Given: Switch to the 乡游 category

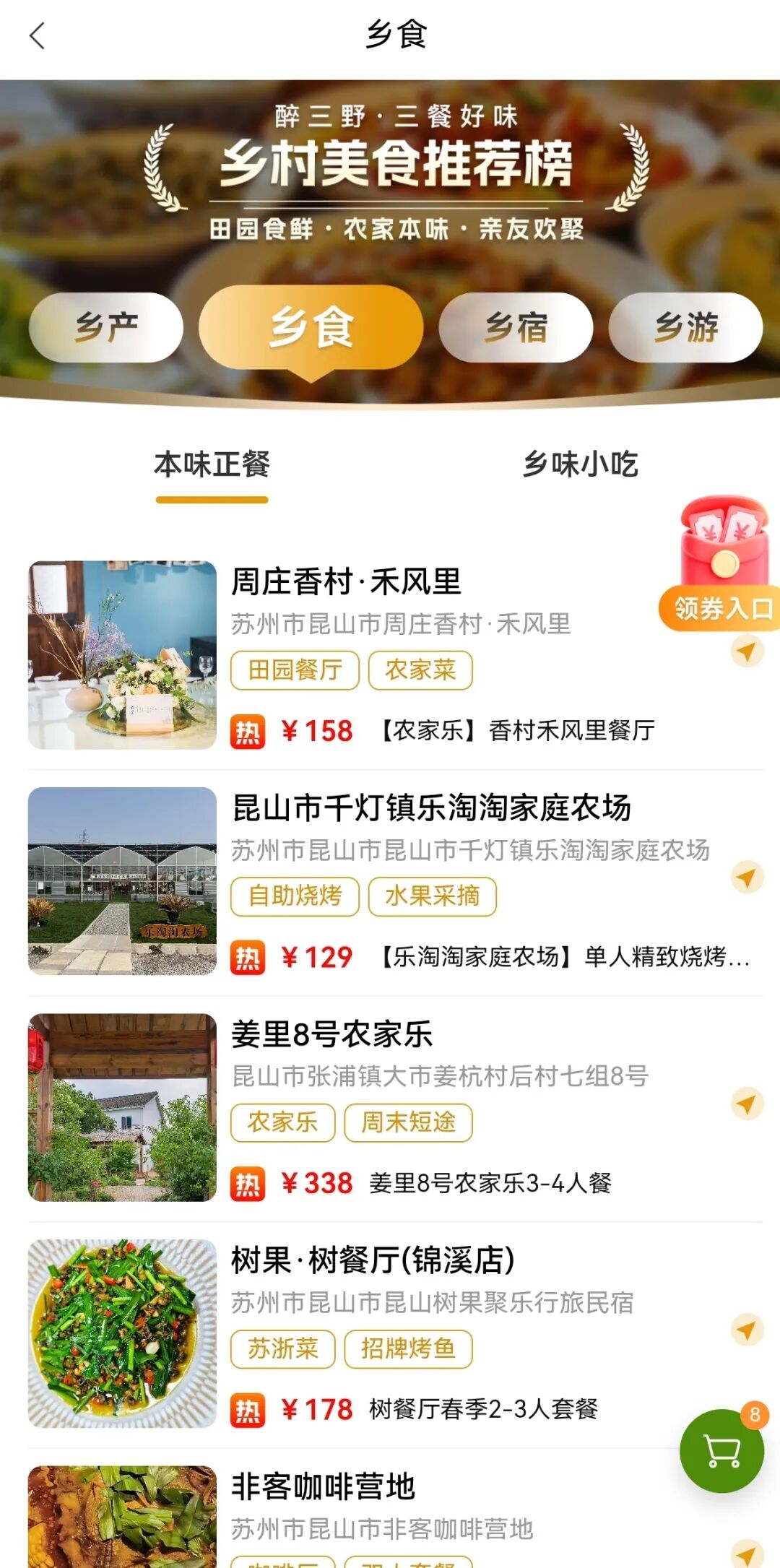Looking at the screenshot, I should [685, 327].
